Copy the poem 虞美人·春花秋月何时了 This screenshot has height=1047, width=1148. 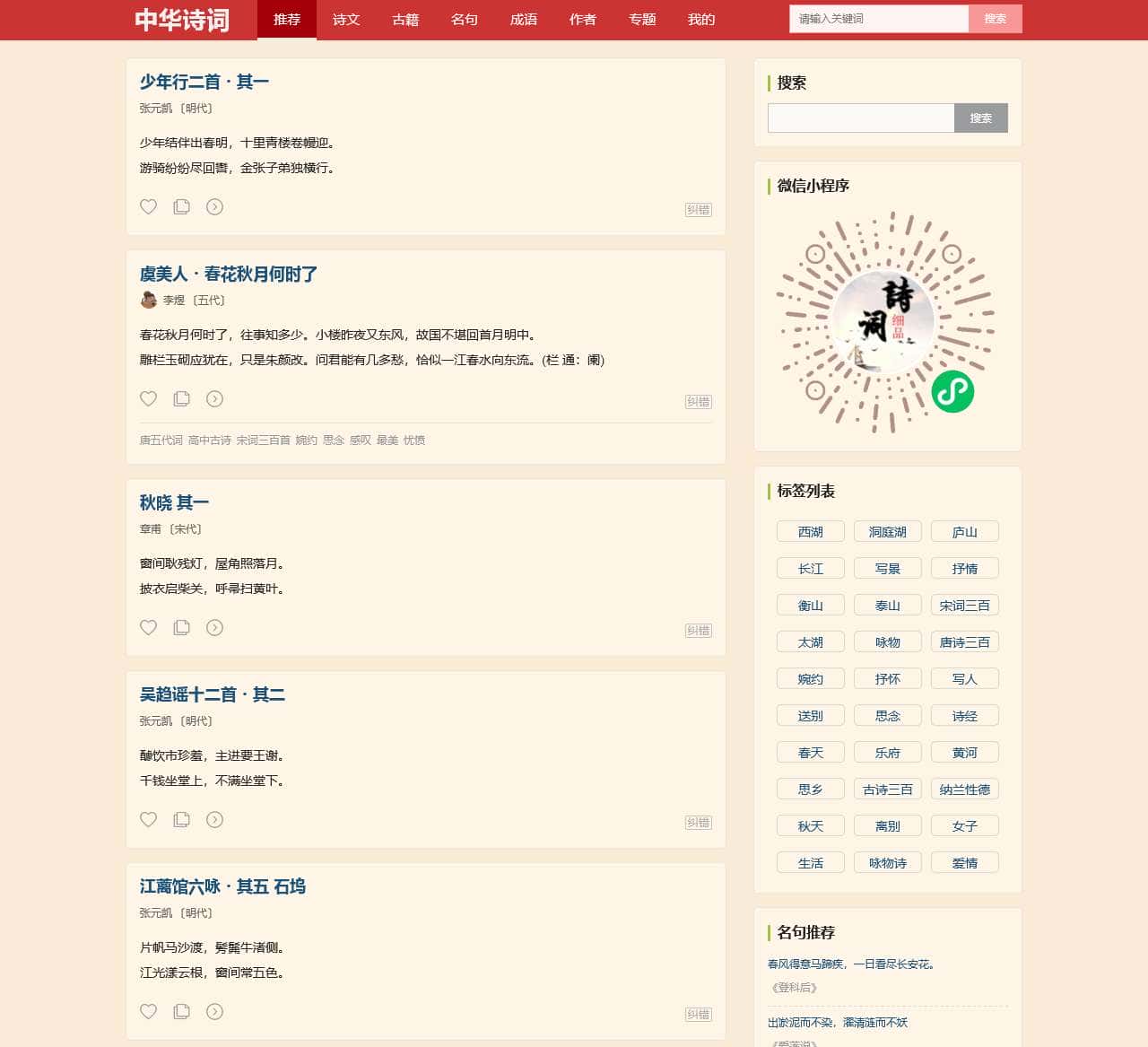pyautogui.click(x=181, y=399)
